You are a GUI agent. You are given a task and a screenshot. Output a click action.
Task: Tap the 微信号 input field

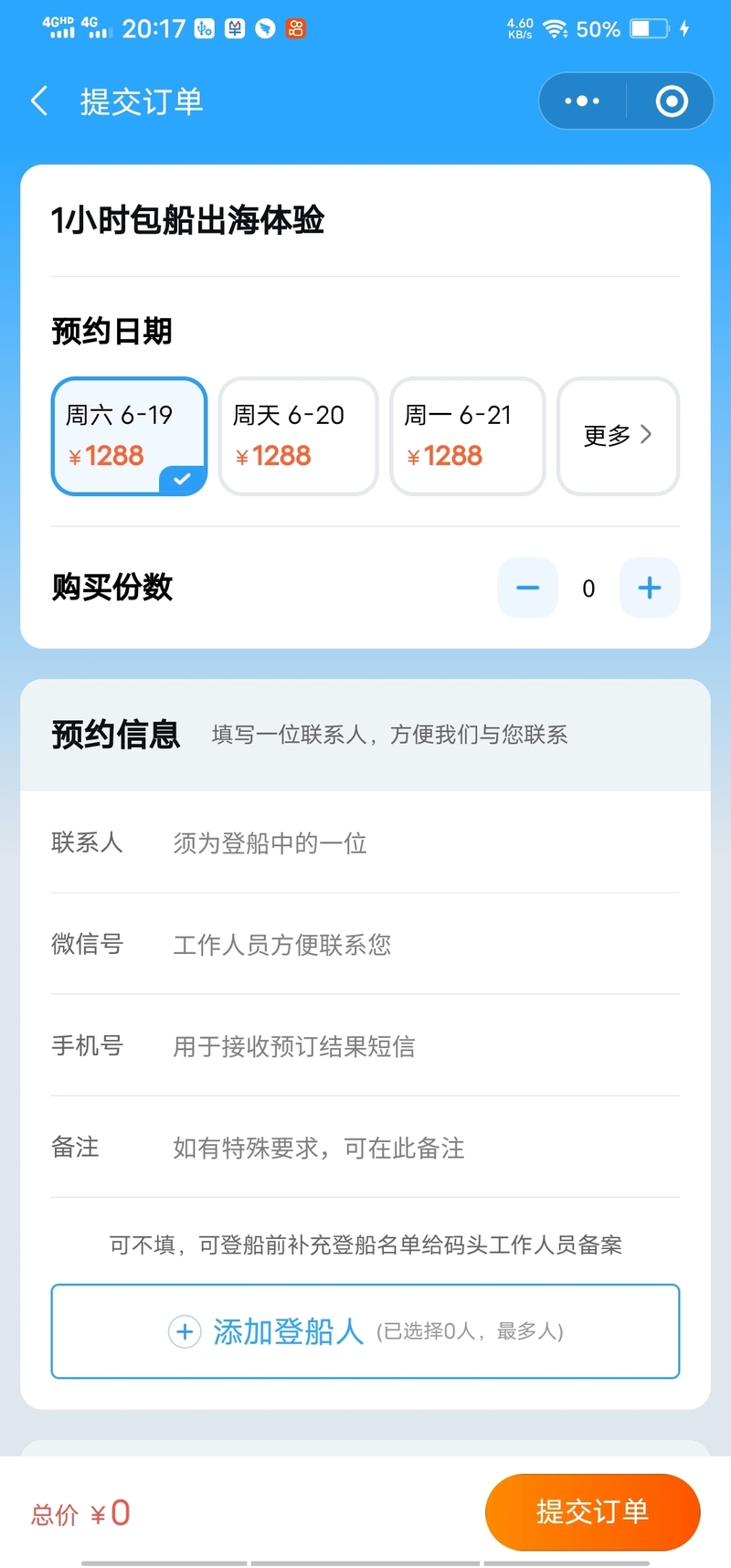coord(420,944)
